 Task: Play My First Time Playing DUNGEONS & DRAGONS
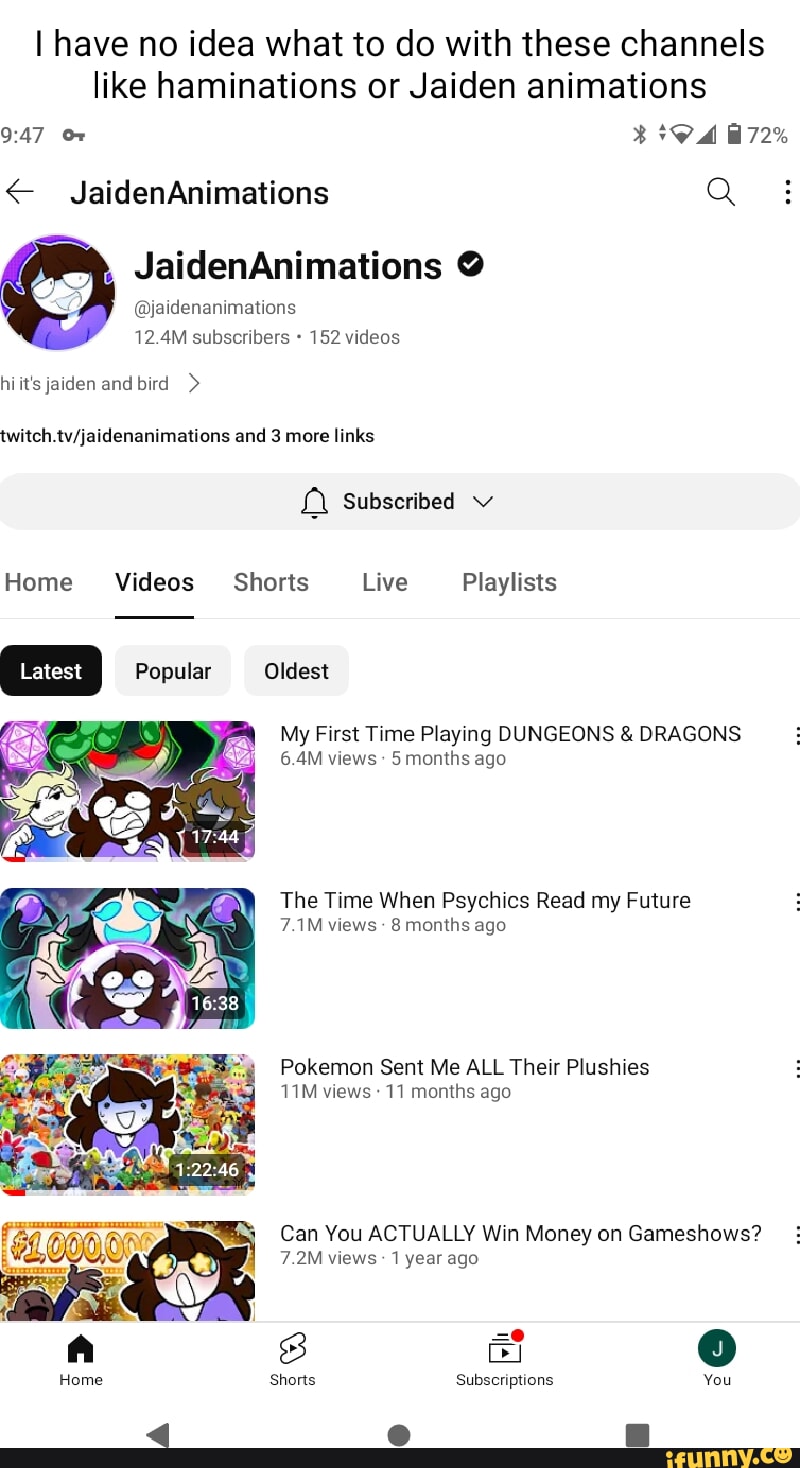point(128,790)
